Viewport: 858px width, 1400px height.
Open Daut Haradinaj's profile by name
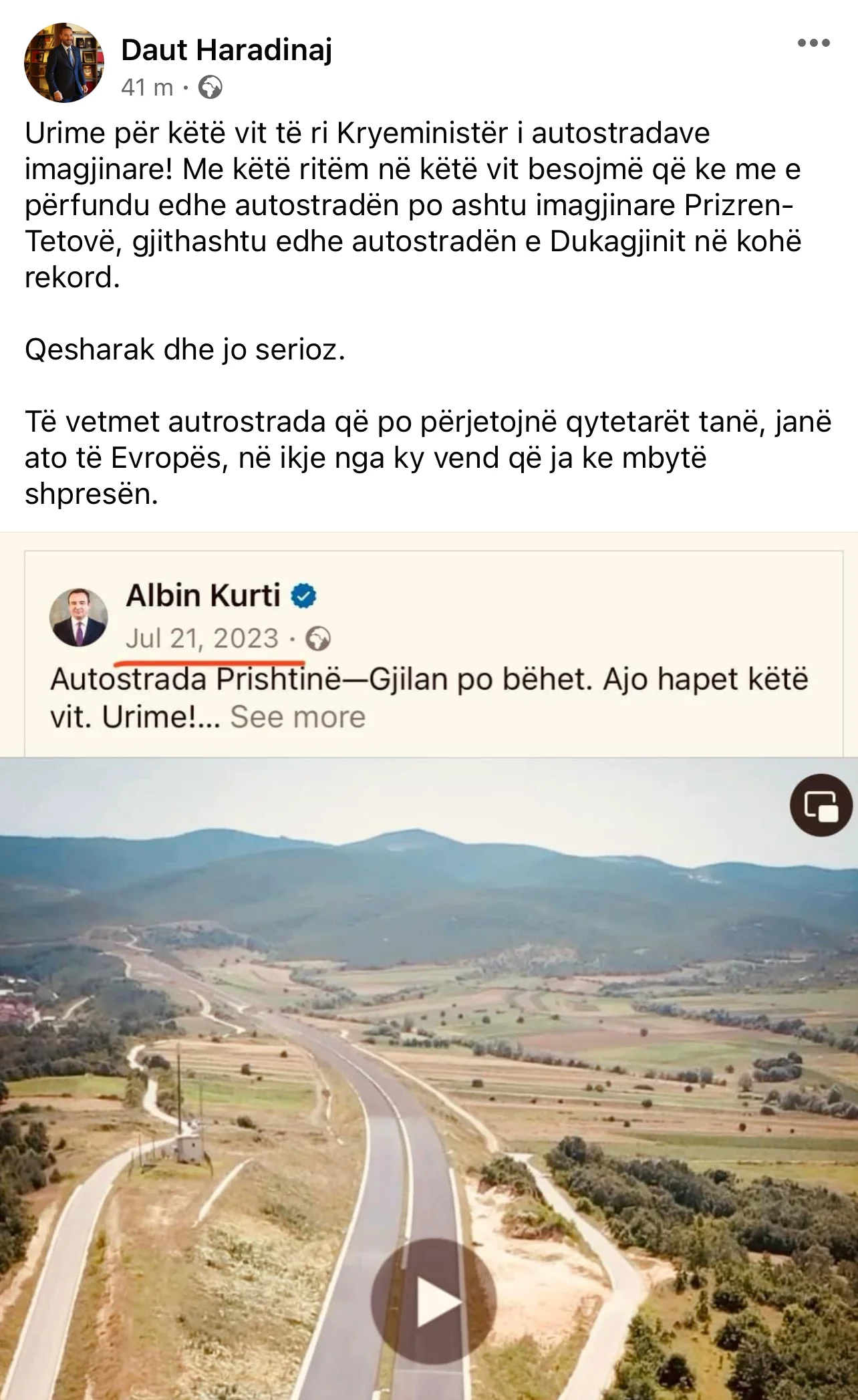click(x=227, y=49)
